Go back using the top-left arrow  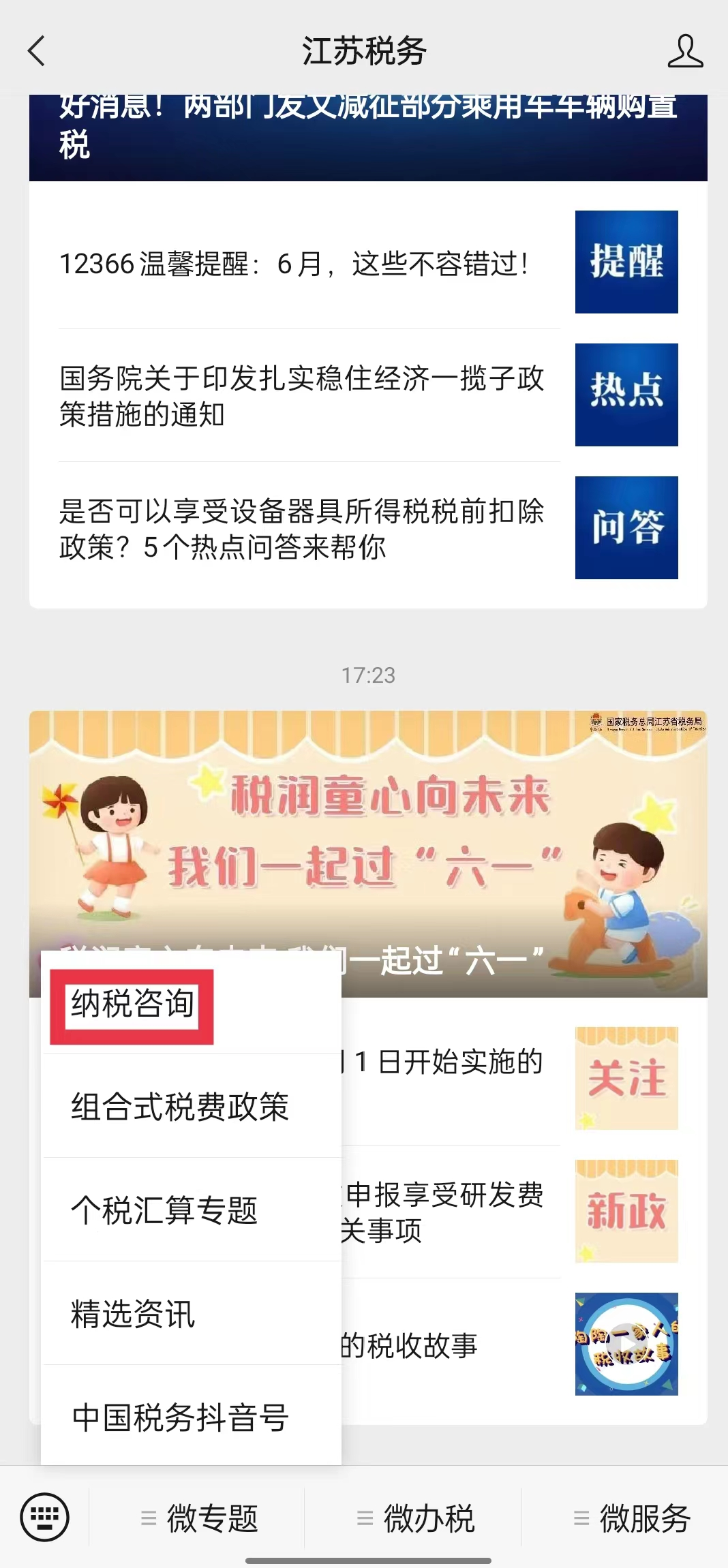[x=37, y=51]
